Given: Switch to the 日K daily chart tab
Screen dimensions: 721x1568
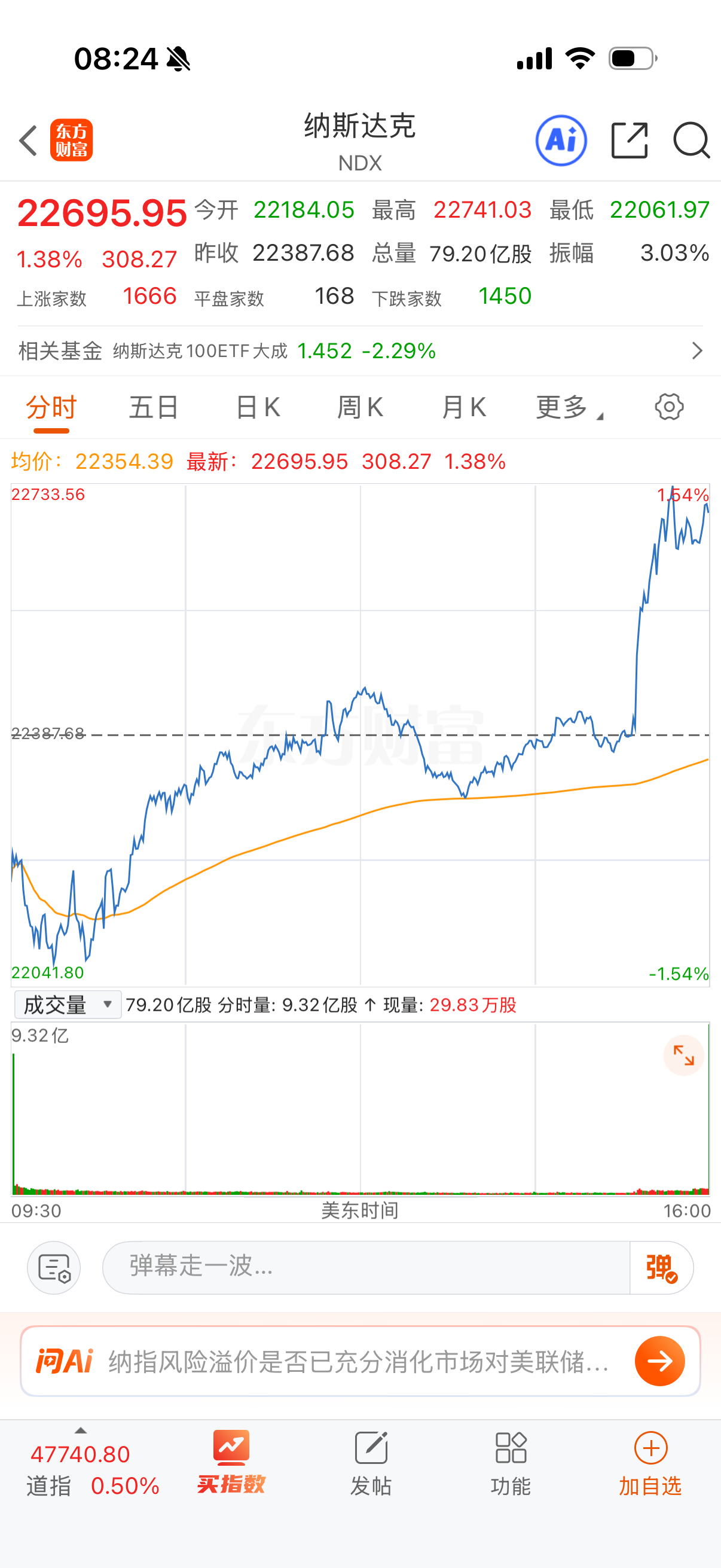Looking at the screenshot, I should click(x=256, y=407).
